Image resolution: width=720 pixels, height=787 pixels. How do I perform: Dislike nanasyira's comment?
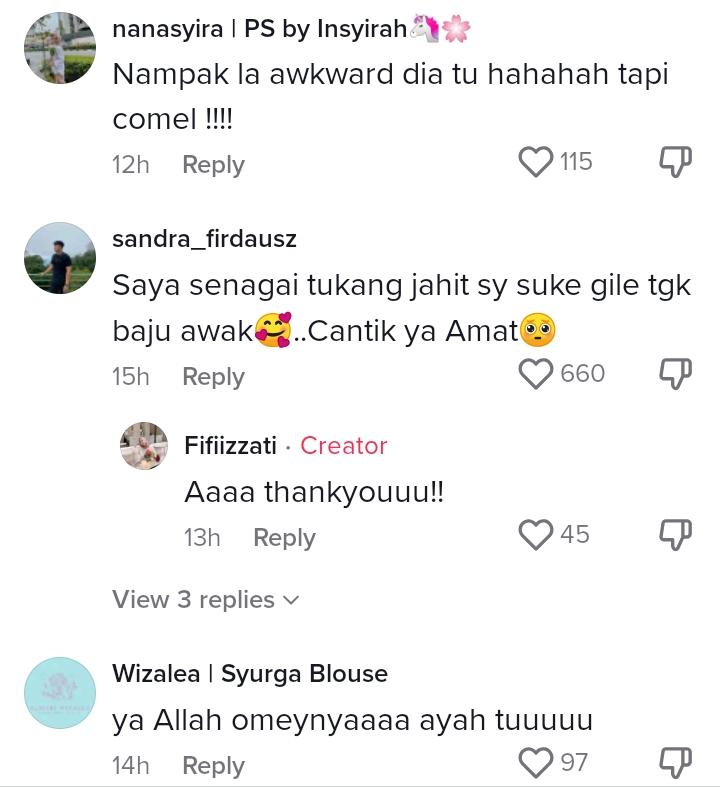(675, 162)
